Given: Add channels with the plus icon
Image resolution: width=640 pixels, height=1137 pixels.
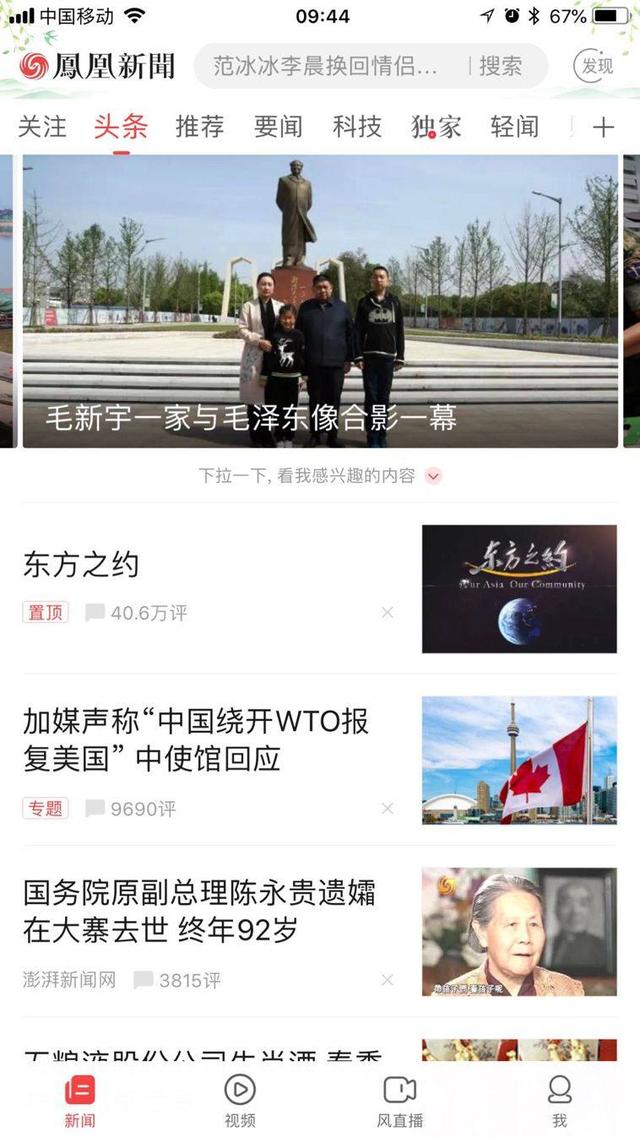Looking at the screenshot, I should (x=603, y=127).
